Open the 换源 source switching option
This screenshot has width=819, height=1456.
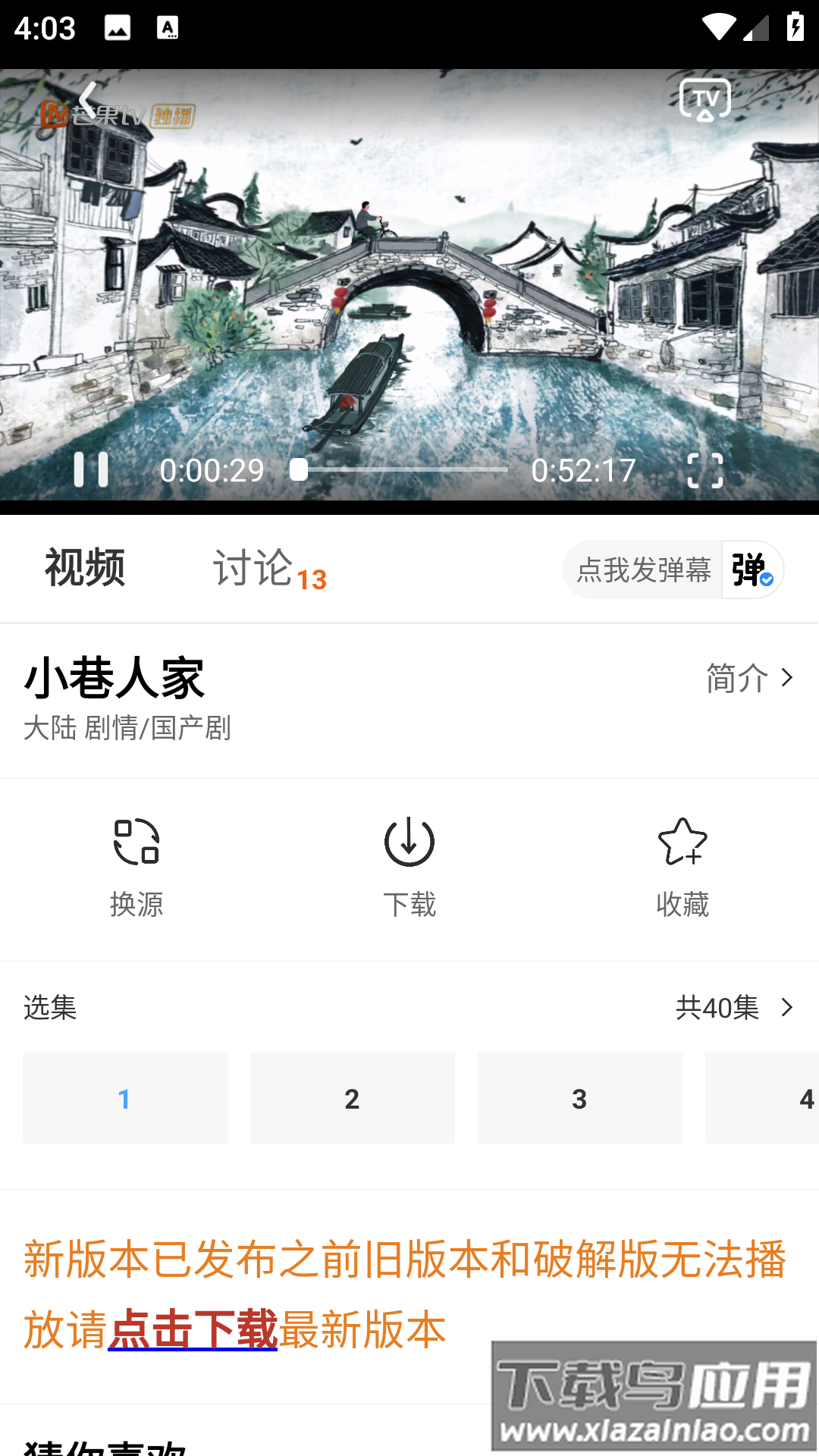click(x=138, y=864)
